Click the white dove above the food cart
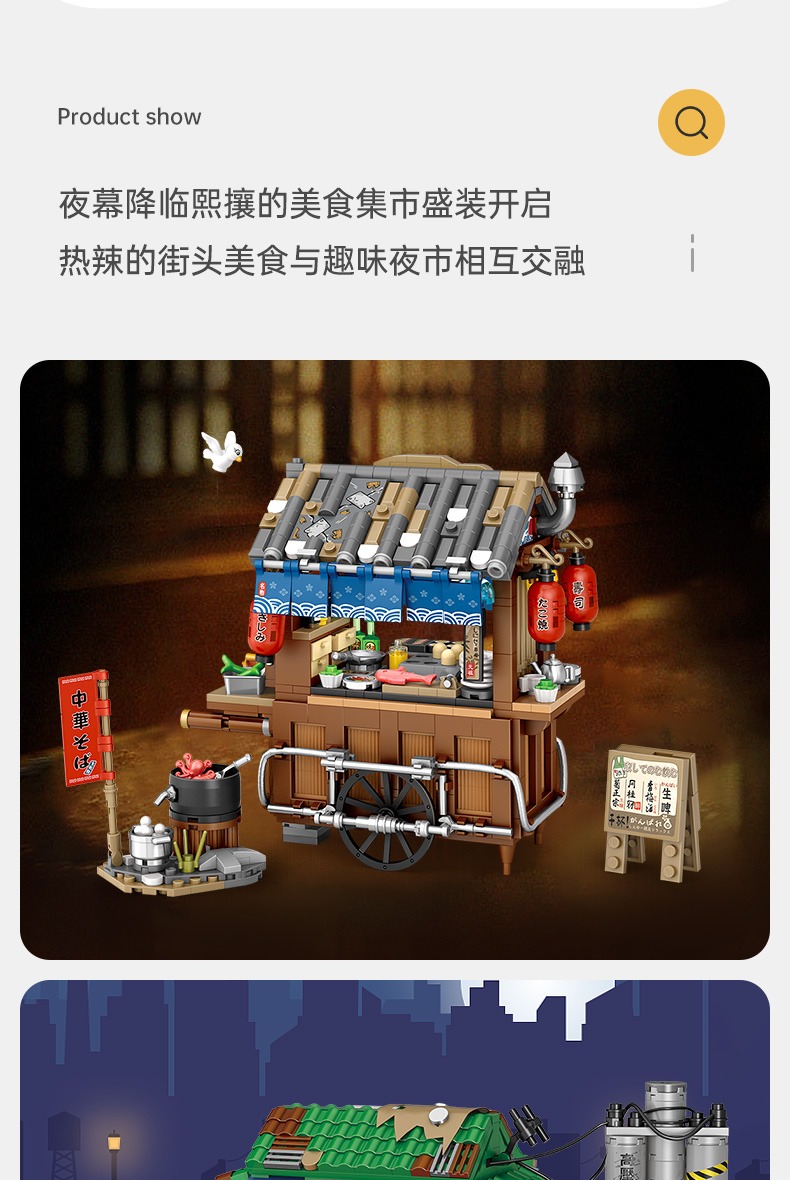Image resolution: width=790 pixels, height=1180 pixels. click(x=221, y=450)
